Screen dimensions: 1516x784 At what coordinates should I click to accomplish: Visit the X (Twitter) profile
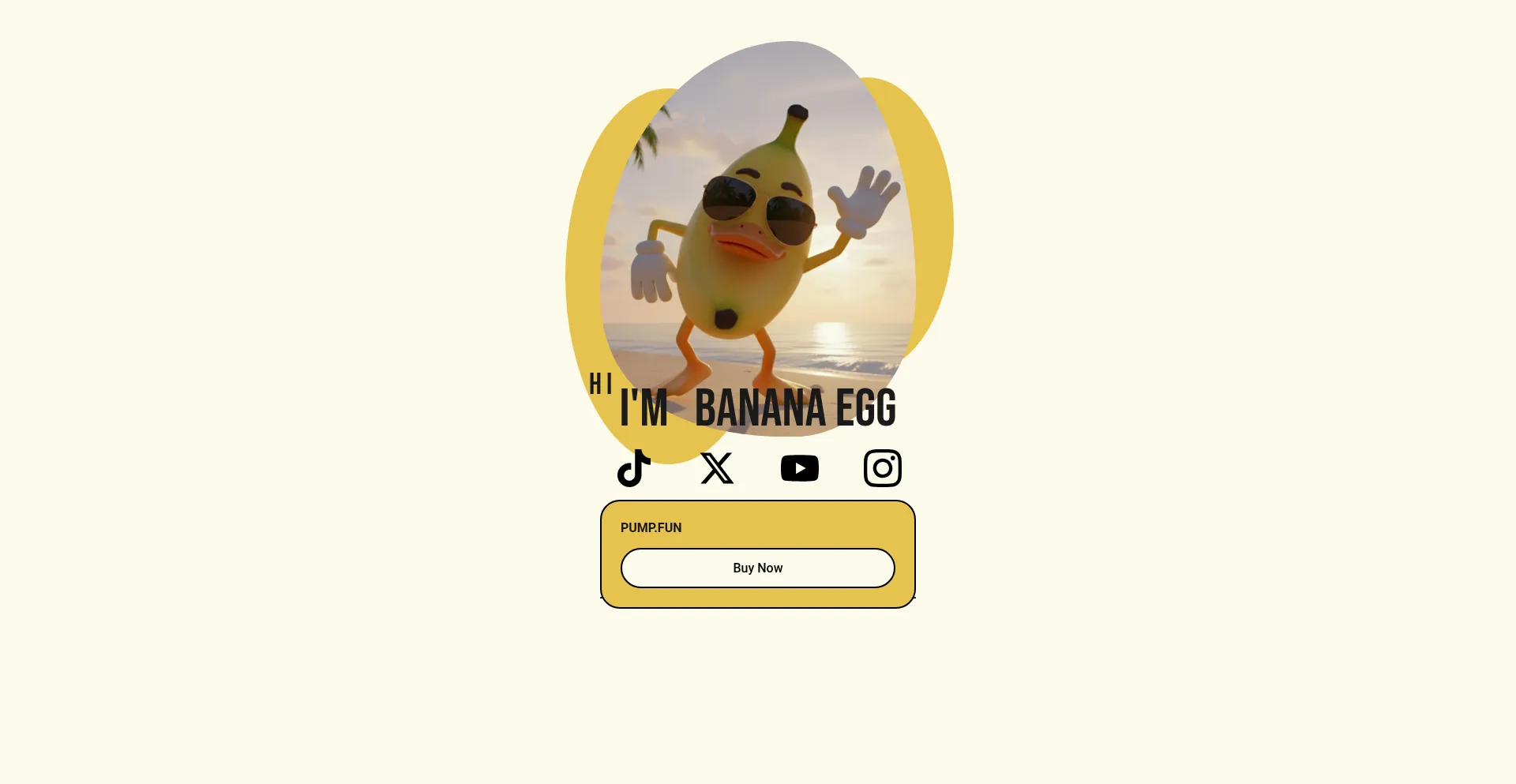pos(717,468)
